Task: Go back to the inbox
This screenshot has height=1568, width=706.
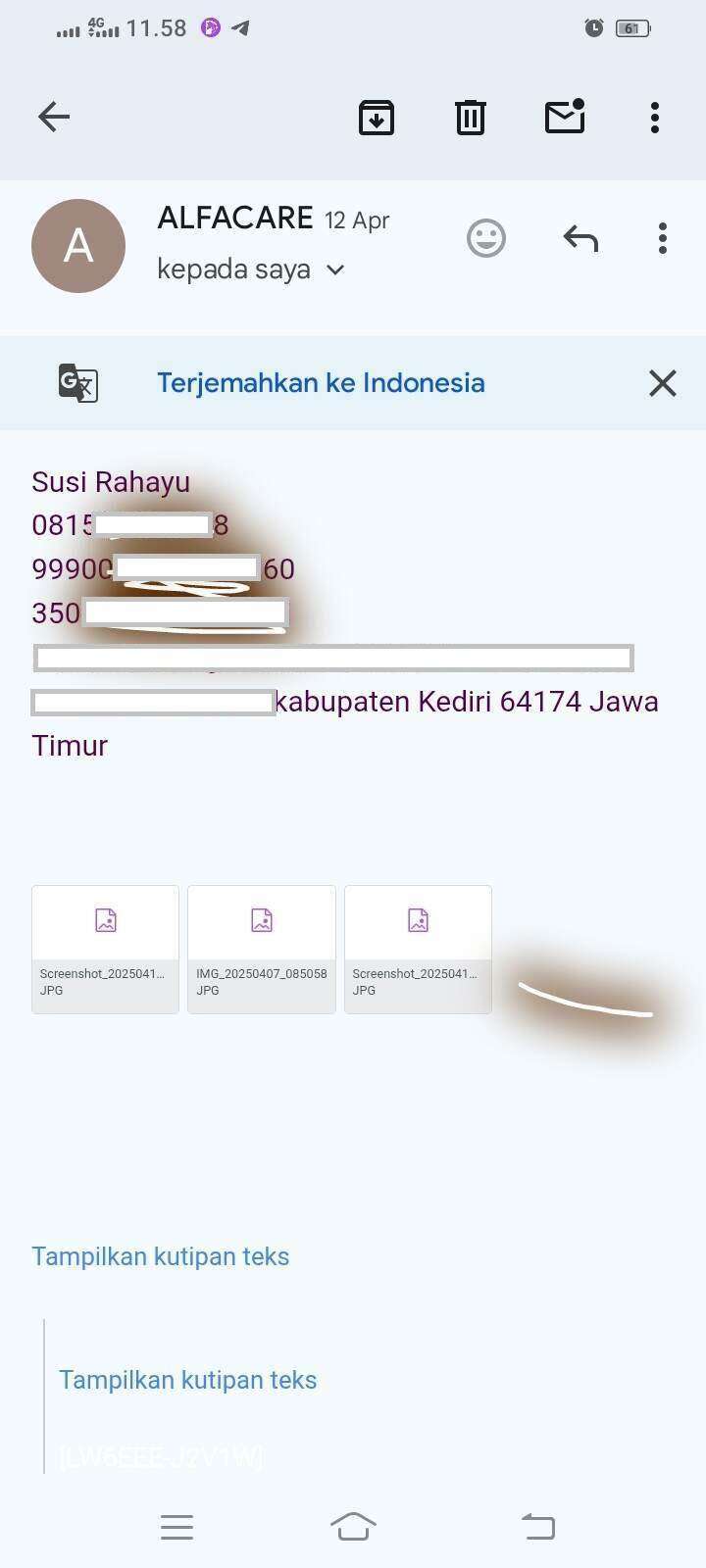Action: tap(54, 118)
